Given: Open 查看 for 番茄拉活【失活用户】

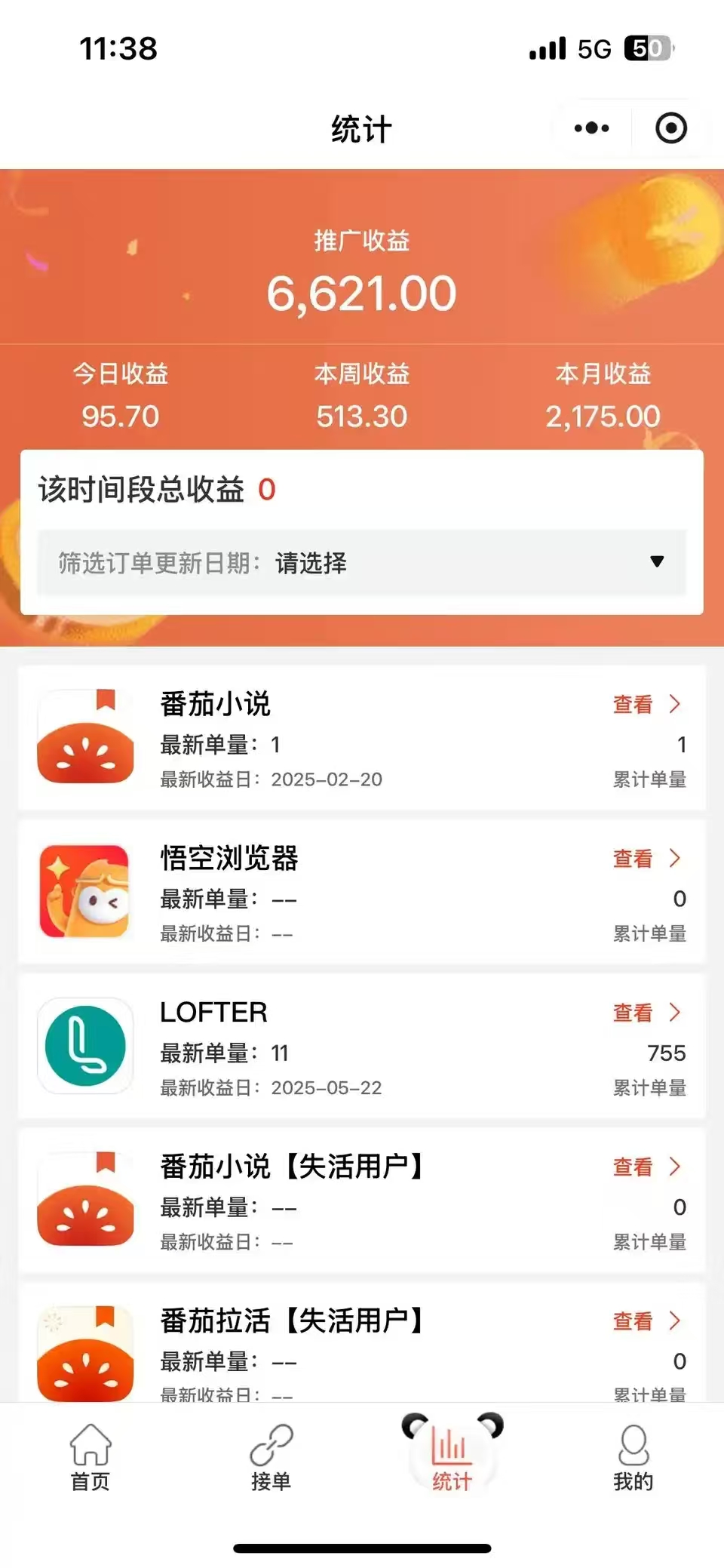Looking at the screenshot, I should tap(646, 1321).
